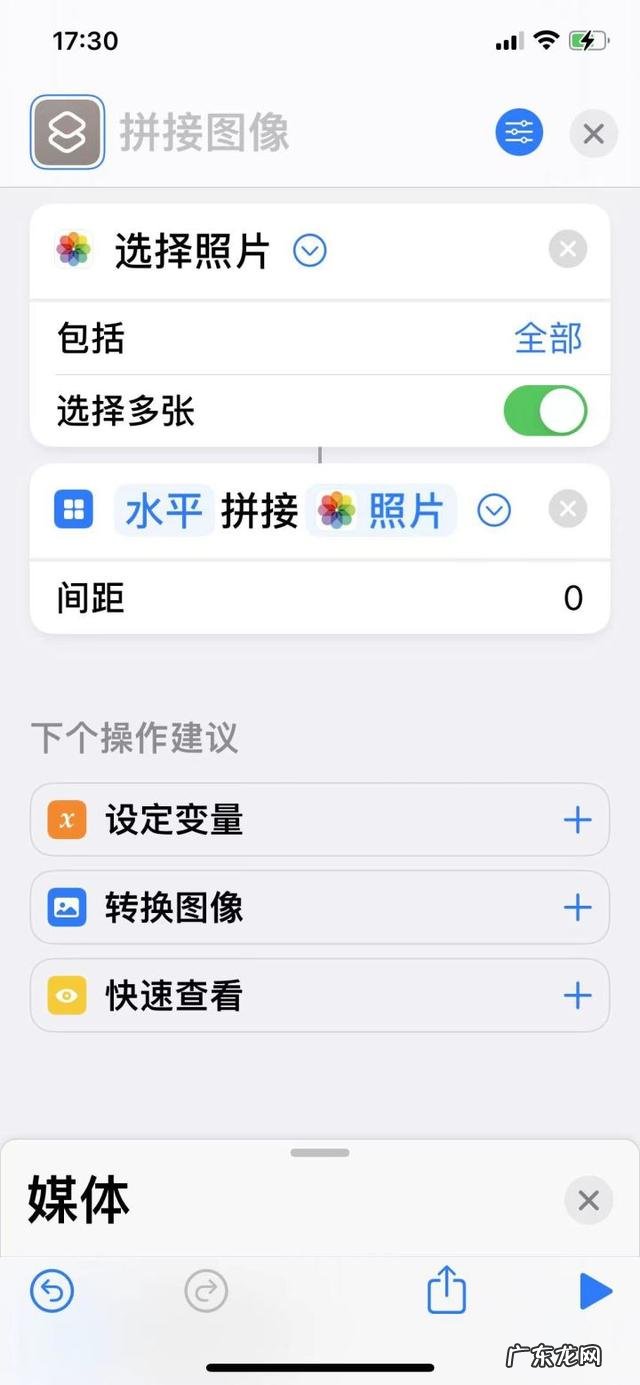Image resolution: width=640 pixels, height=1385 pixels.
Task: Edit the 间距 spacing value
Action: pos(572,598)
